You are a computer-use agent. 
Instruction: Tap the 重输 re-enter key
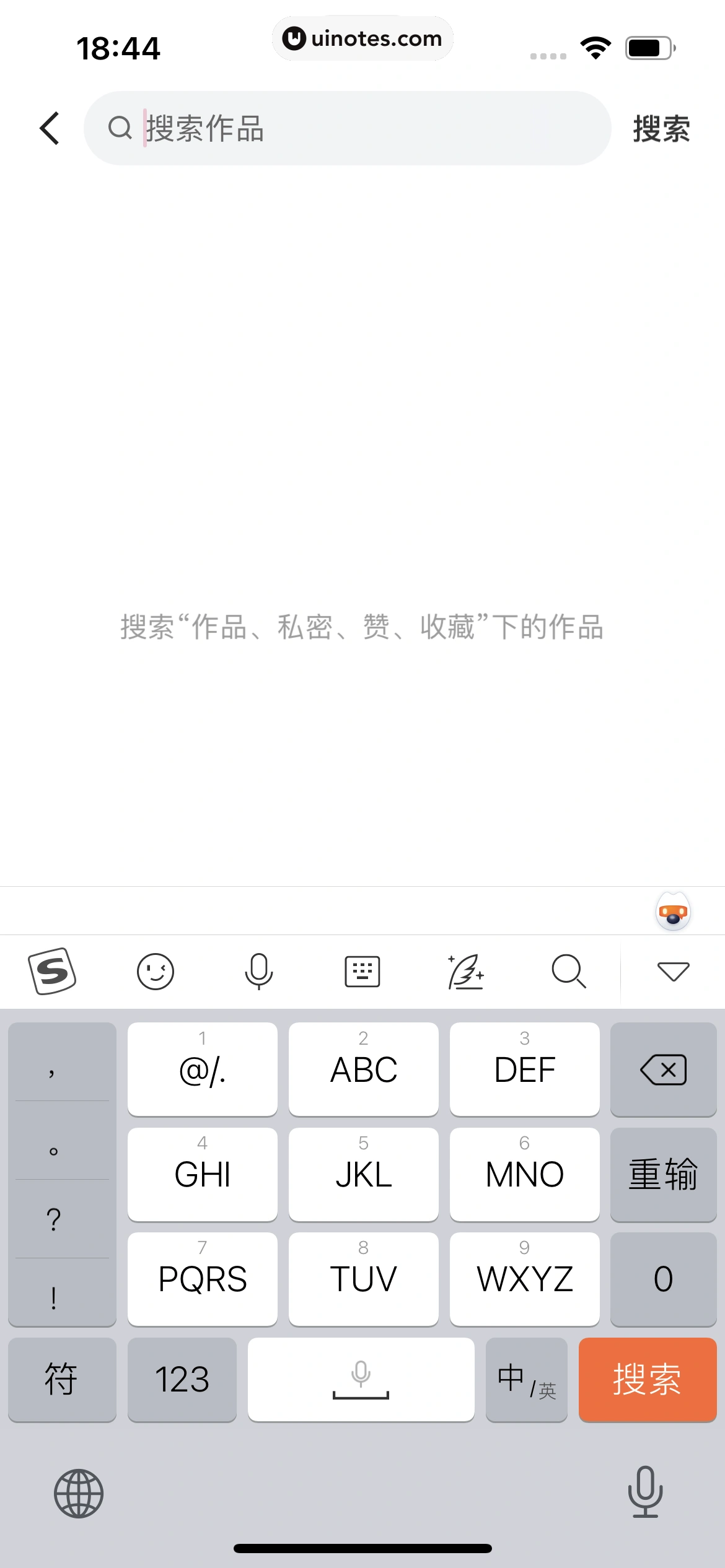click(x=663, y=1174)
